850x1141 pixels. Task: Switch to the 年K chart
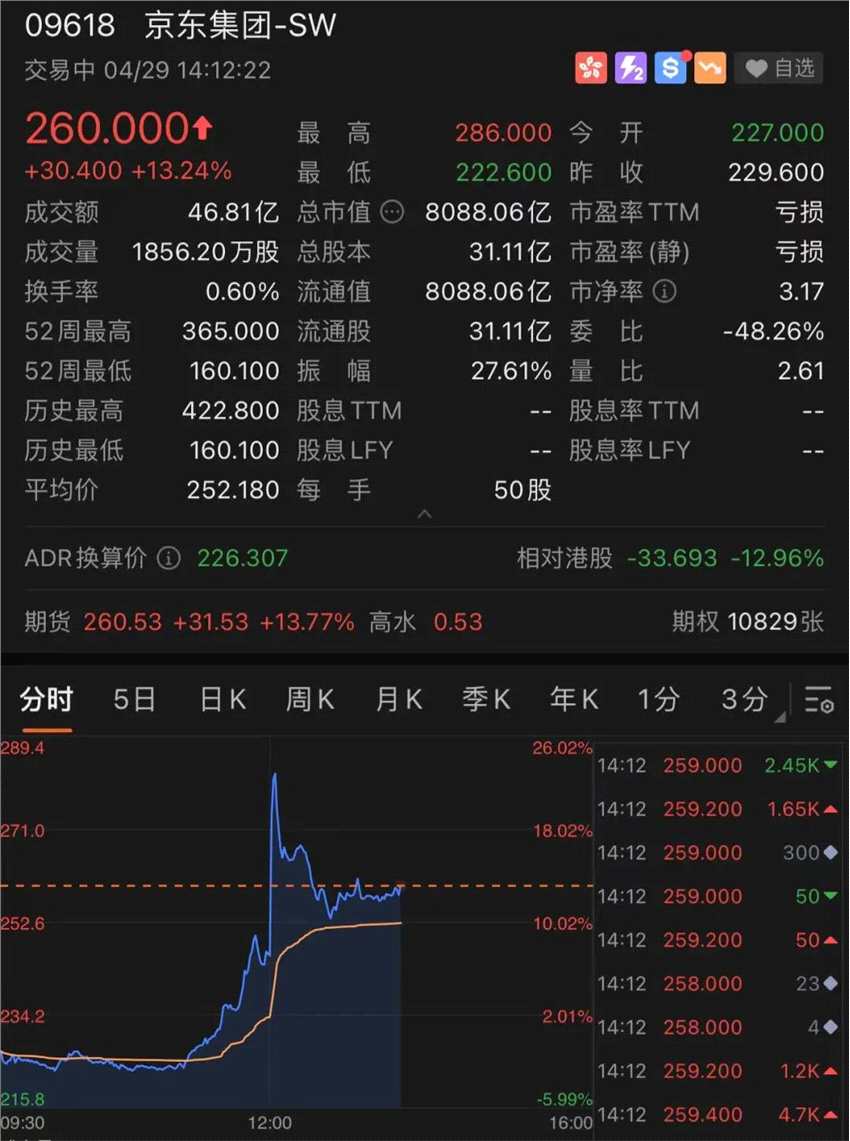573,700
